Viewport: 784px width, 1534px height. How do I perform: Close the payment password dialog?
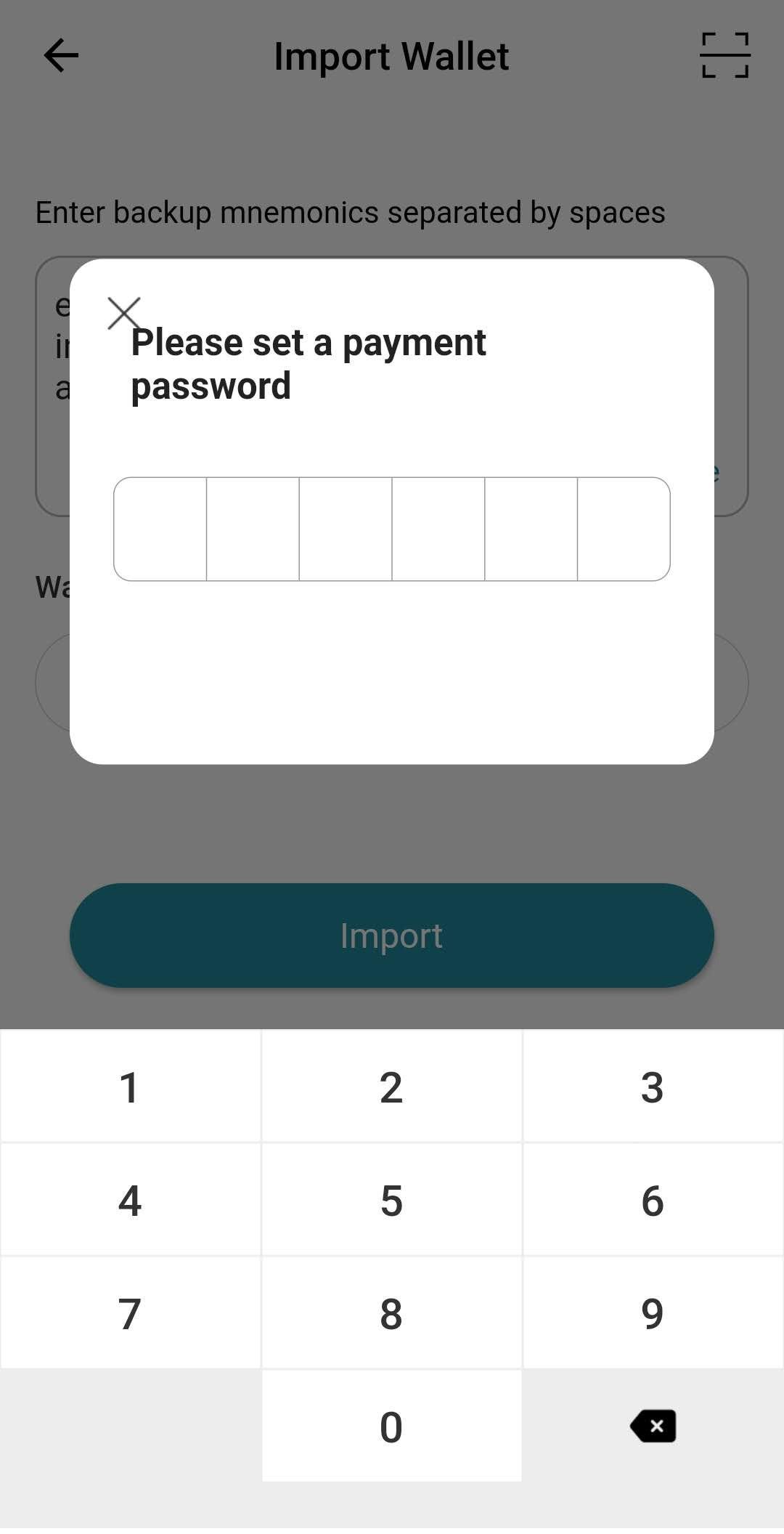pos(123,313)
